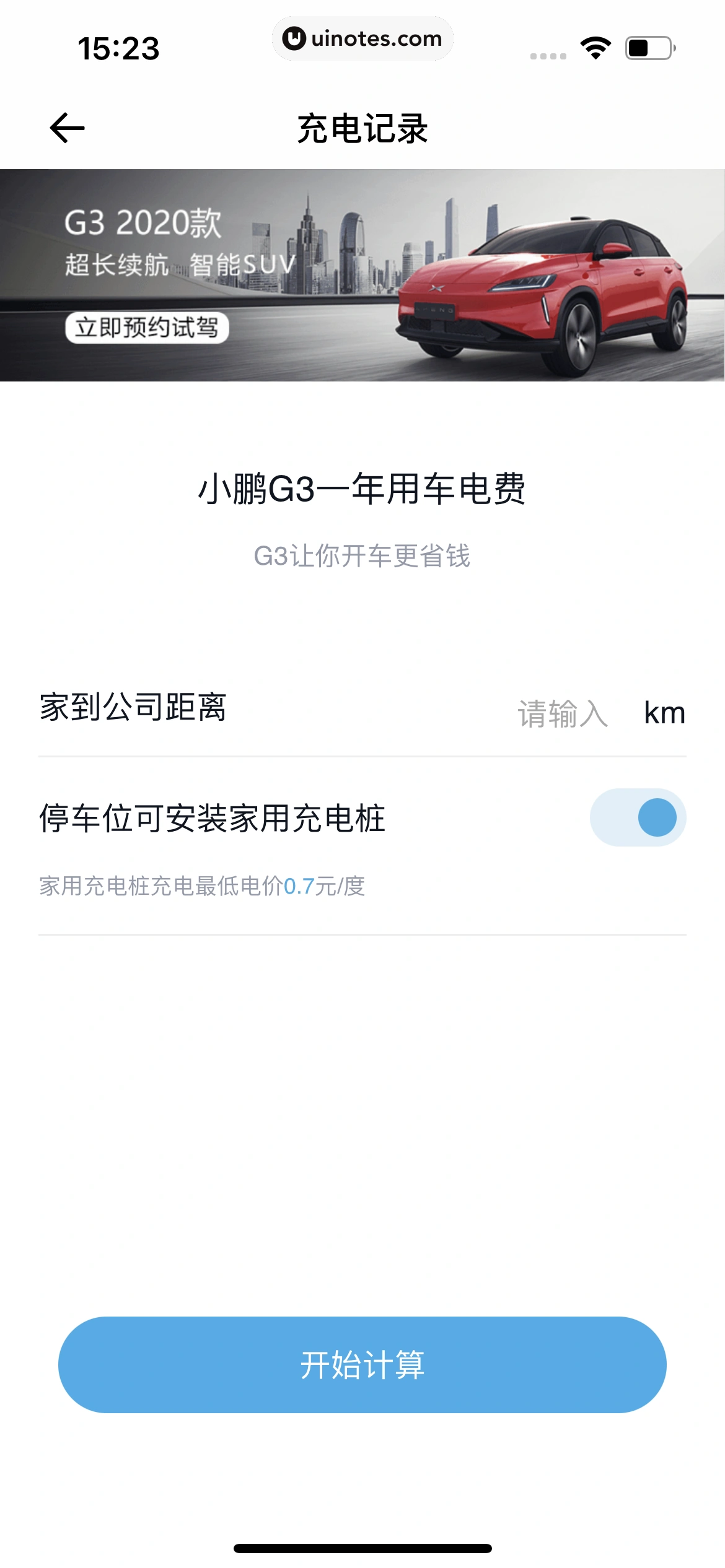Expand details under 家用充电桩充电最低电价
This screenshot has height=1568, width=725.
(x=201, y=886)
